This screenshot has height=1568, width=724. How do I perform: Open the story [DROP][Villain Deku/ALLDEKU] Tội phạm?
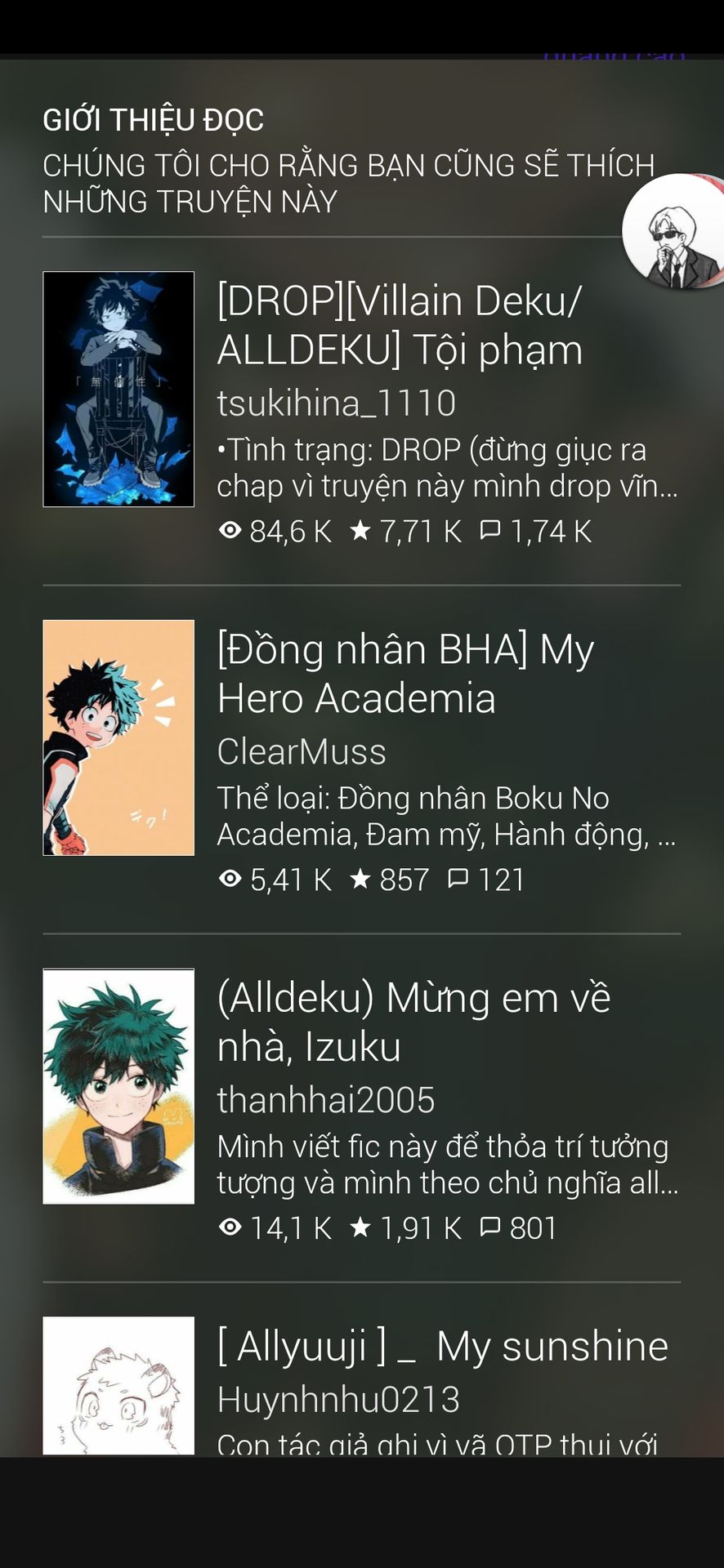pos(400,325)
